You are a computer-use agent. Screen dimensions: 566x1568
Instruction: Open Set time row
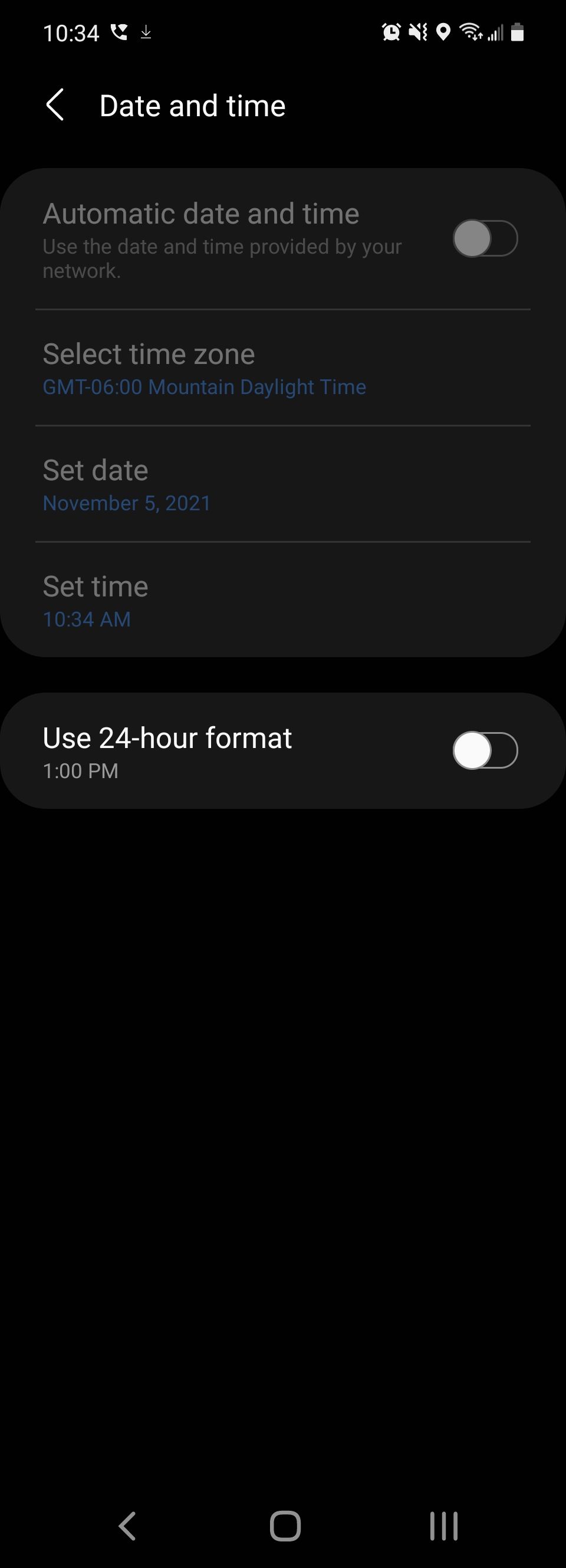coord(283,601)
